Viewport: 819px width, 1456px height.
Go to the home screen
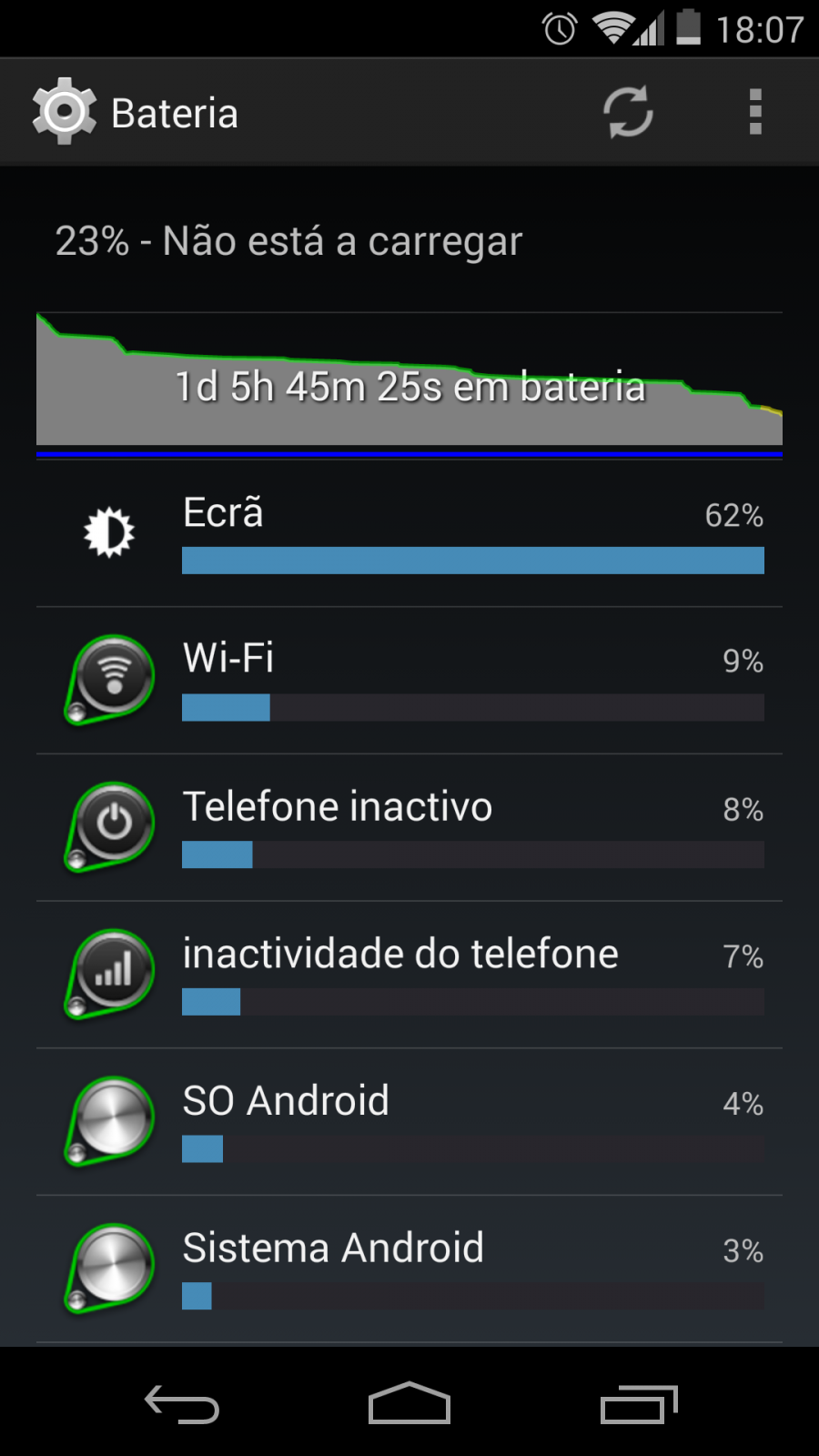coord(409,1403)
